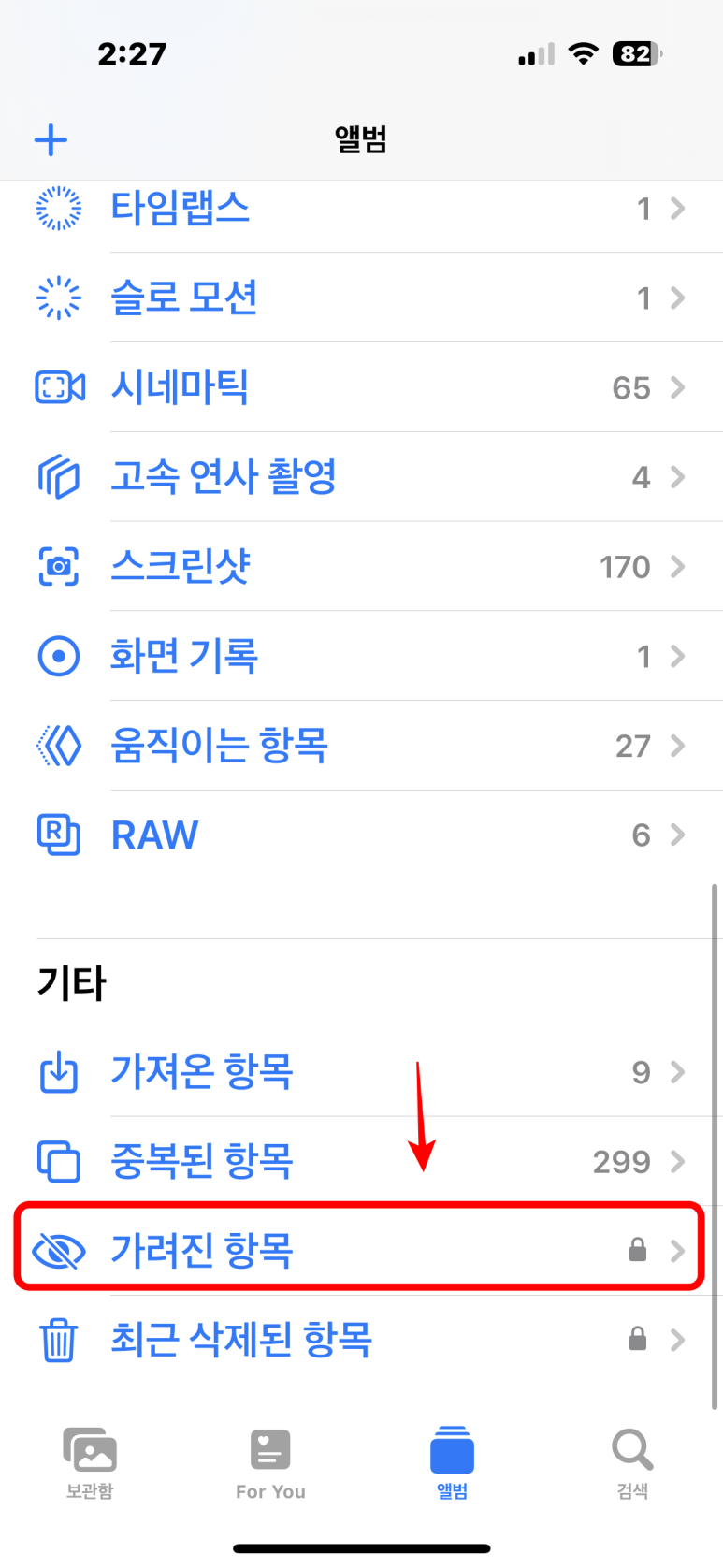
Task: Open the 스크린샷 album
Action: point(361,567)
